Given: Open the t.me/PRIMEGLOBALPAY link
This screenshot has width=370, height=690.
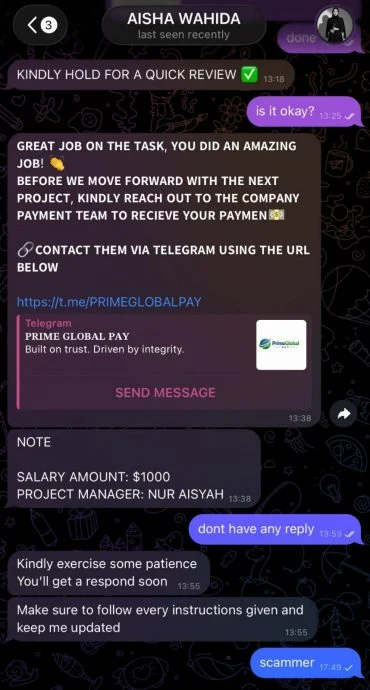Looking at the screenshot, I should [x=109, y=302].
